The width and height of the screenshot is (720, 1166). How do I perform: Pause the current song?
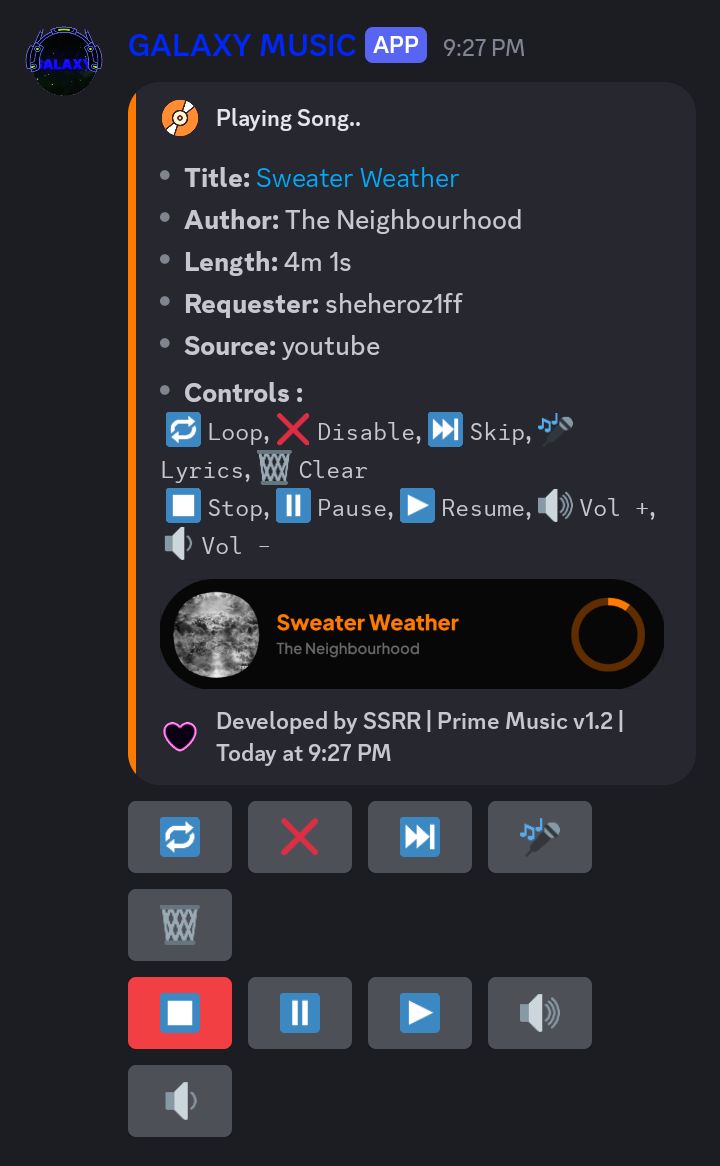click(x=300, y=1013)
